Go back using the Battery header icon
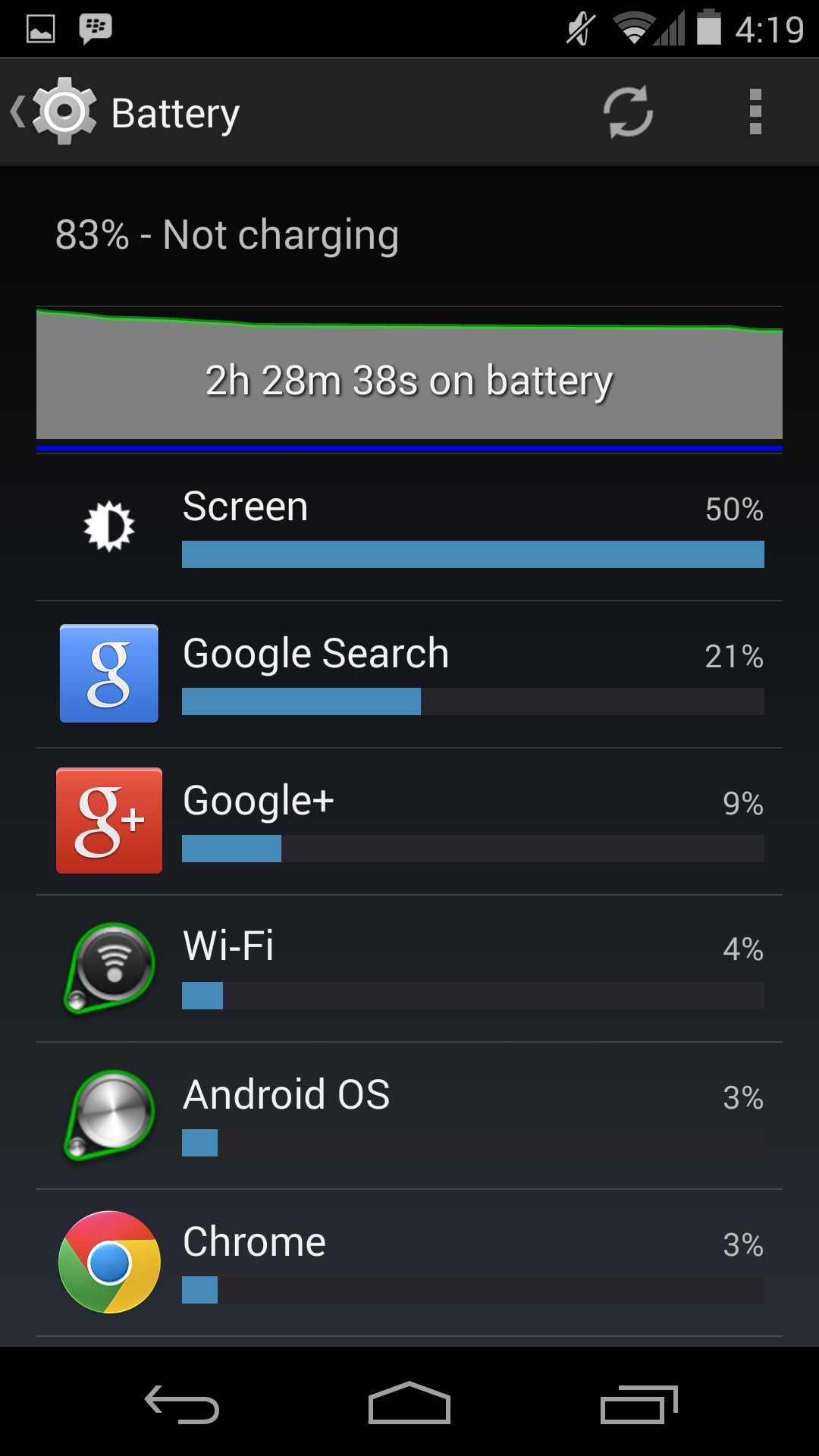The height and width of the screenshot is (1456, 819). [x=53, y=112]
